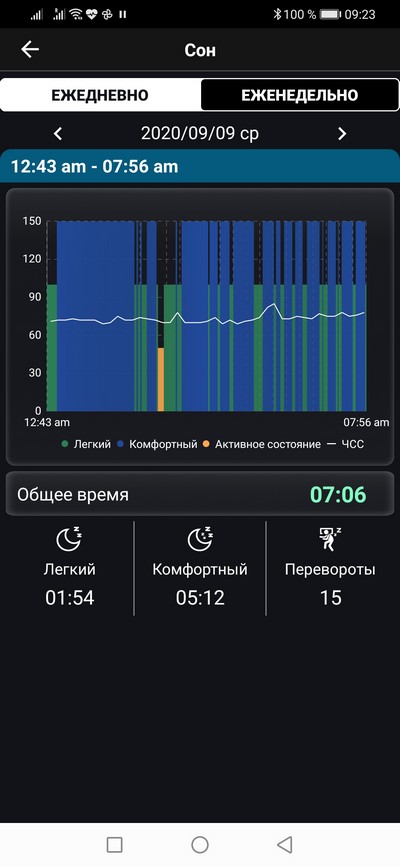Image resolution: width=400 pixels, height=867 pixels.
Task: Tap the system home button
Action: (x=200, y=844)
